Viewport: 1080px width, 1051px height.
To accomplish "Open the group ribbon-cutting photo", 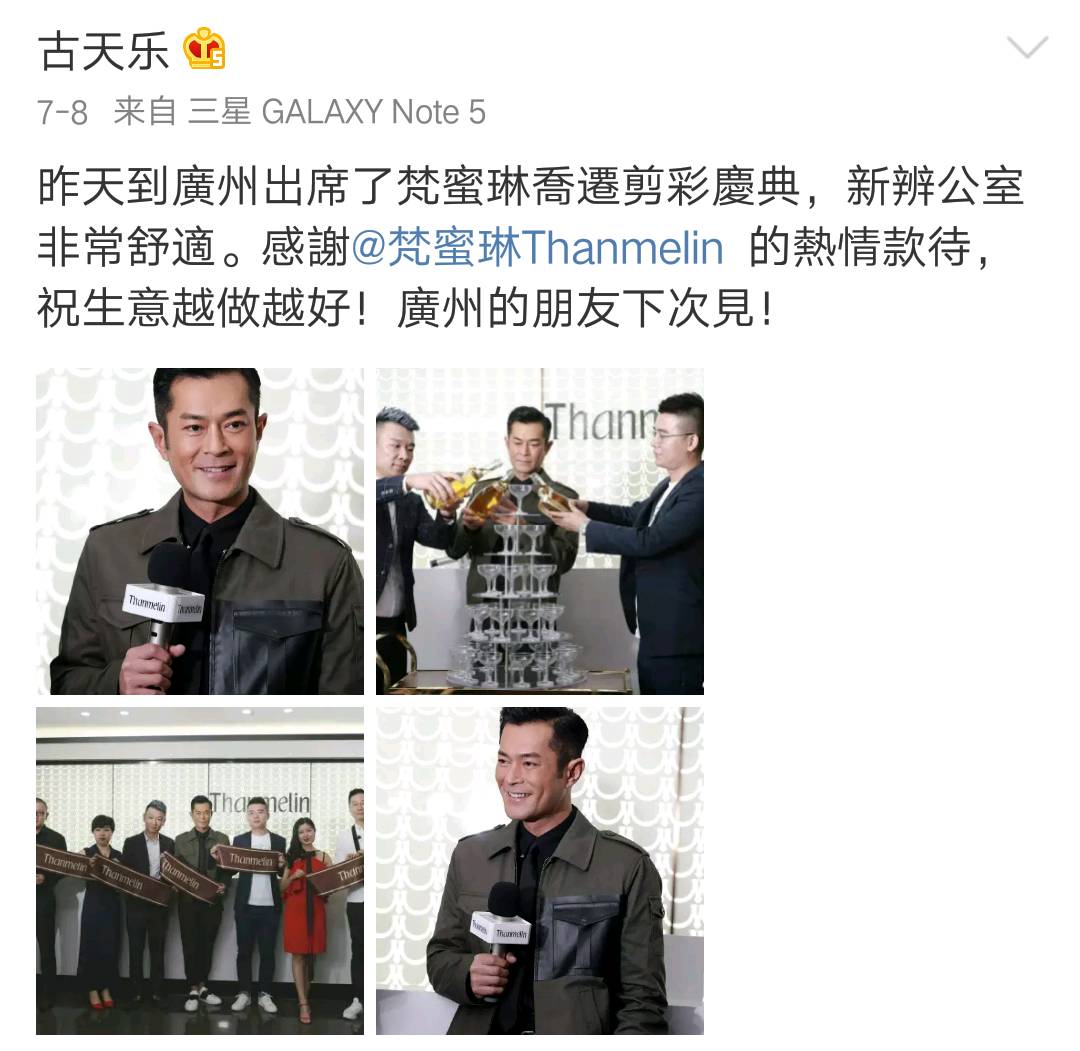I will click(200, 871).
